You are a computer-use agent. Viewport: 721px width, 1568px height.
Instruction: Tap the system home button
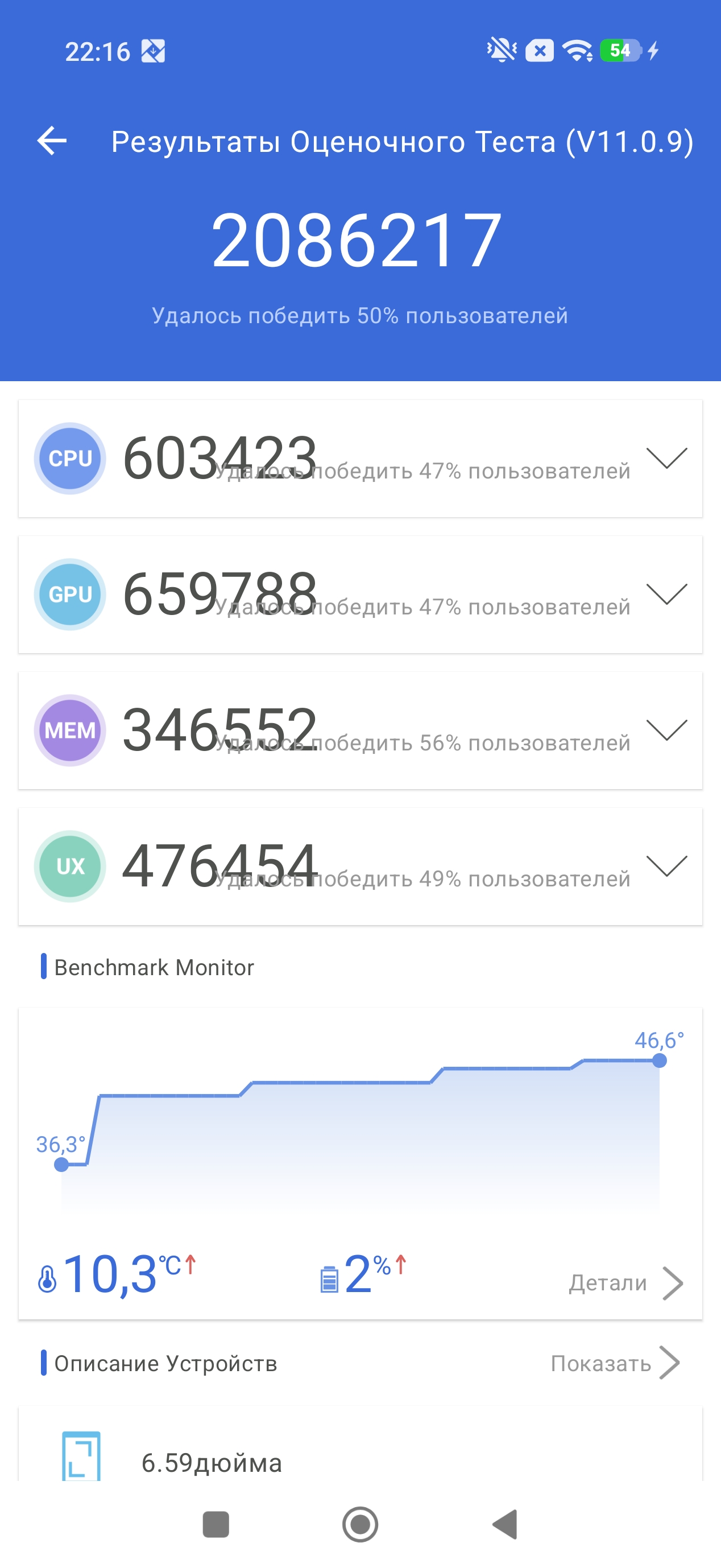360,1524
